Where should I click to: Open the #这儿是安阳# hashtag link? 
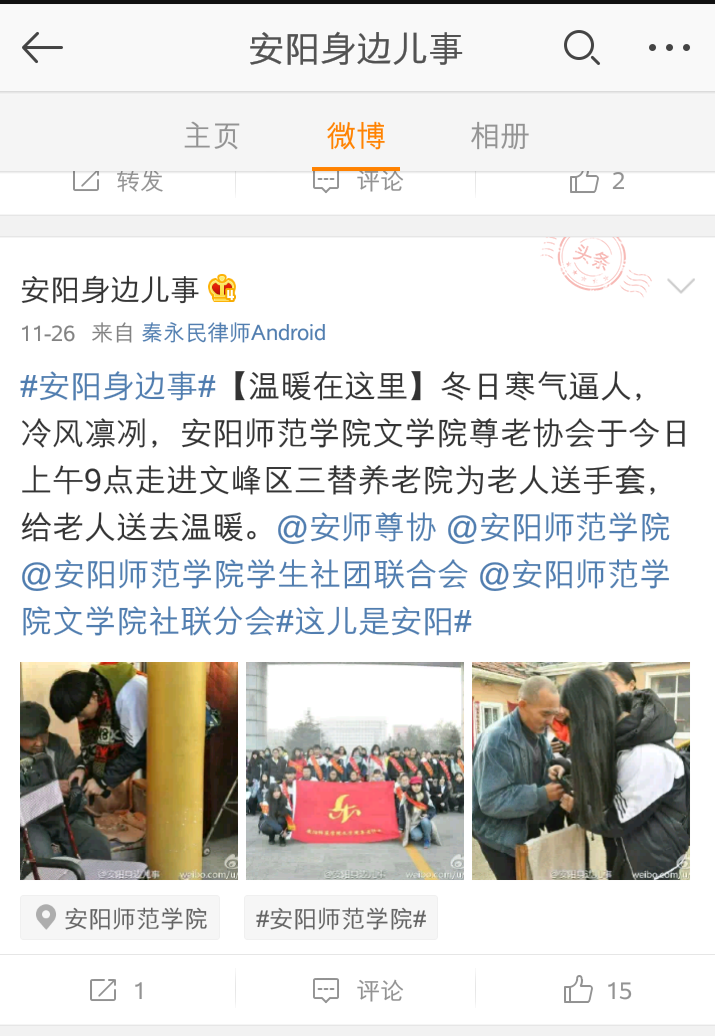tap(373, 621)
